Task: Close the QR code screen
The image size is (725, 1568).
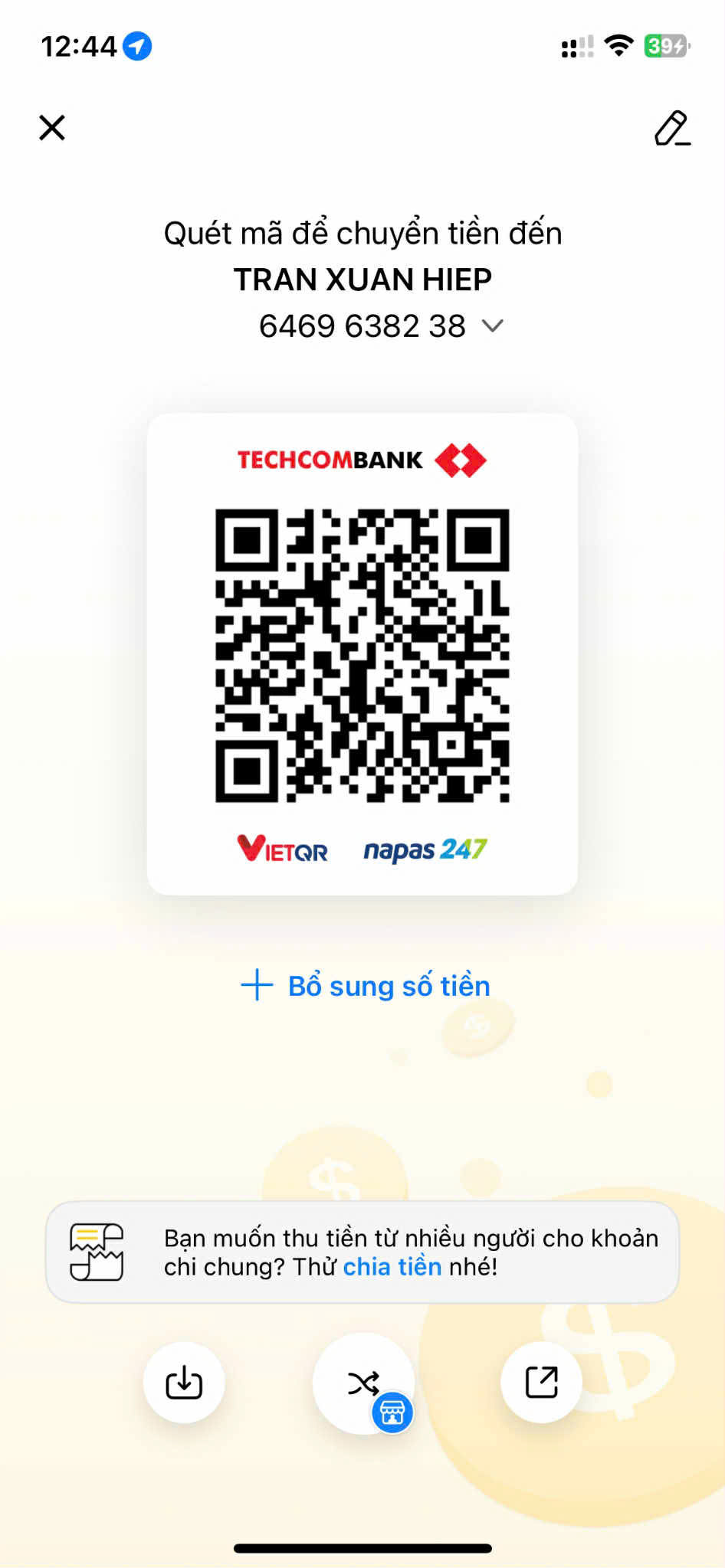Action: click(x=52, y=127)
